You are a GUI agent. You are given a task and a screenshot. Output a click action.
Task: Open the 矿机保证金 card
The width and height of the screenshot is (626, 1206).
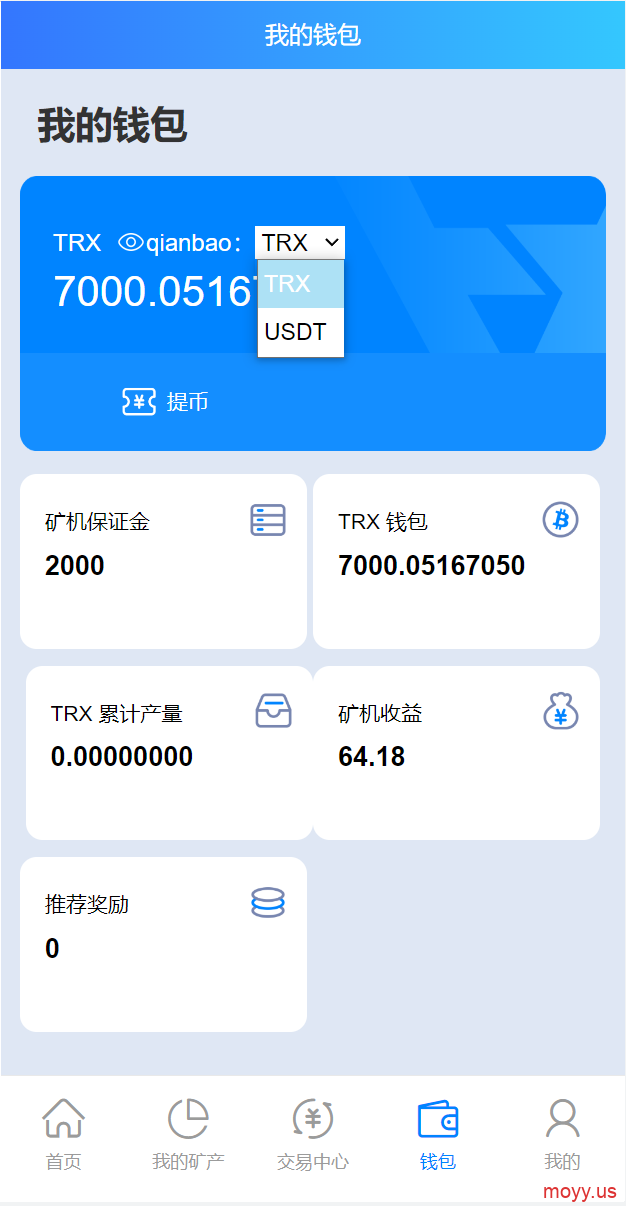tap(163, 561)
